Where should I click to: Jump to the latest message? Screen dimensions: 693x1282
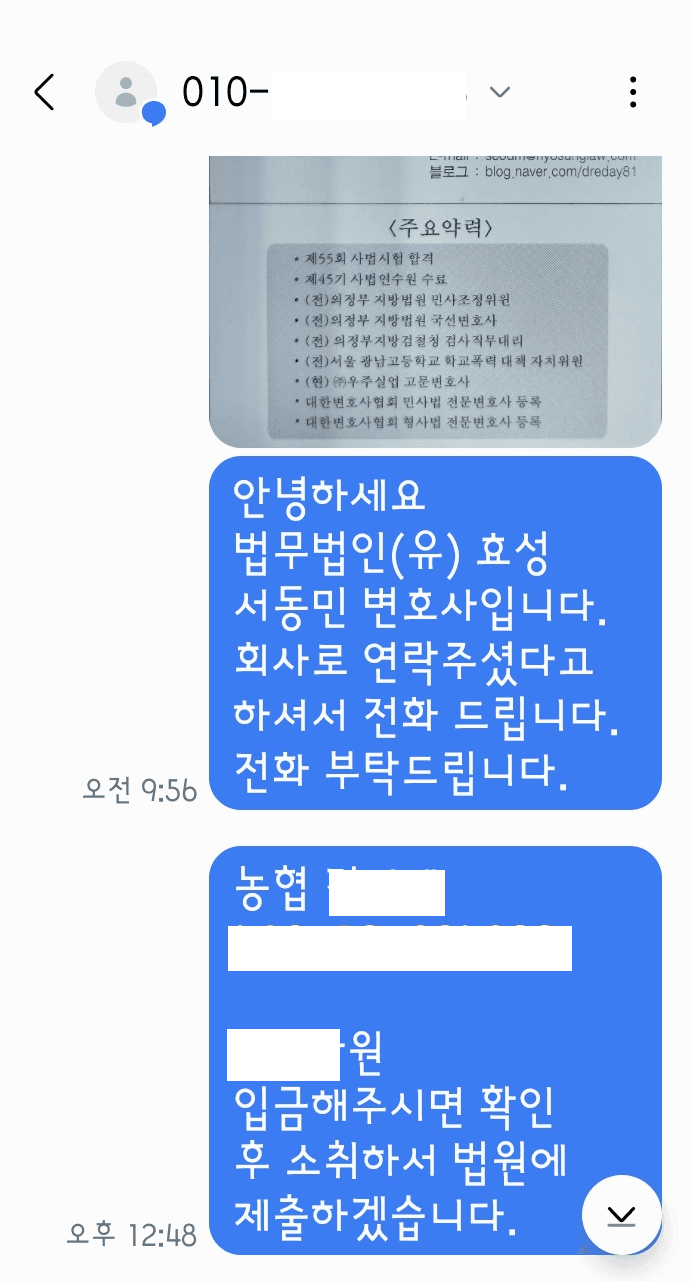pos(622,1214)
